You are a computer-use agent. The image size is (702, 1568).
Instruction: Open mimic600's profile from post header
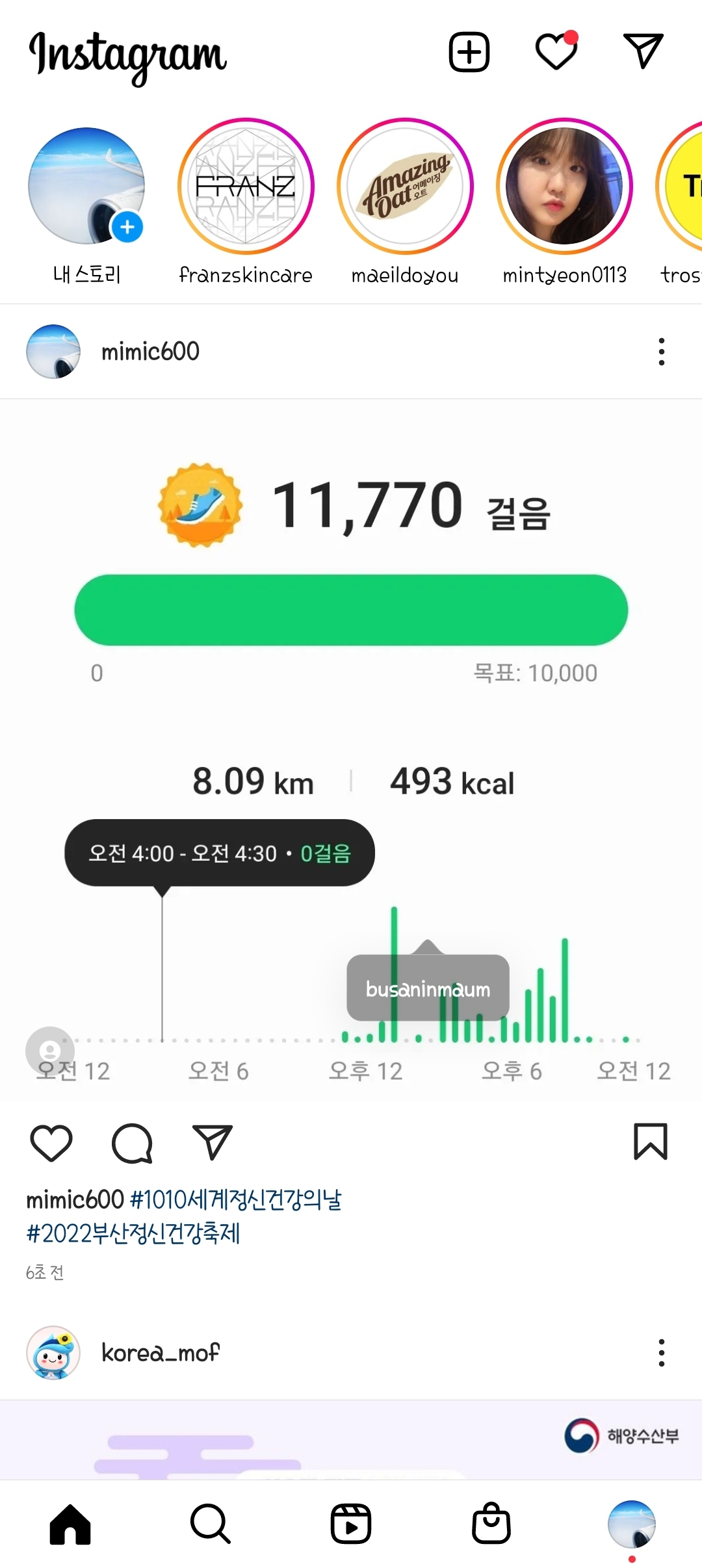click(x=150, y=352)
